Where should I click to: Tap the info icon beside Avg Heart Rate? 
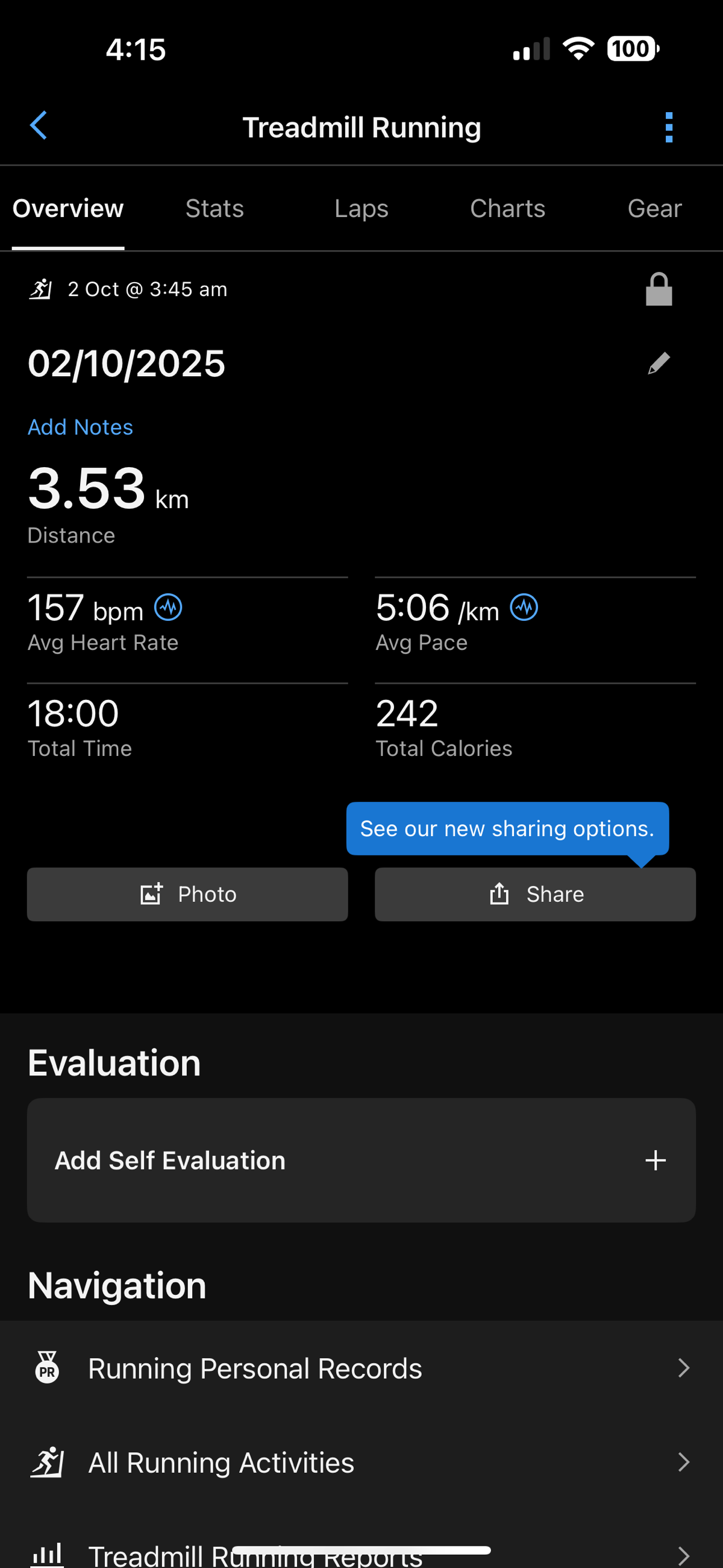pyautogui.click(x=168, y=608)
